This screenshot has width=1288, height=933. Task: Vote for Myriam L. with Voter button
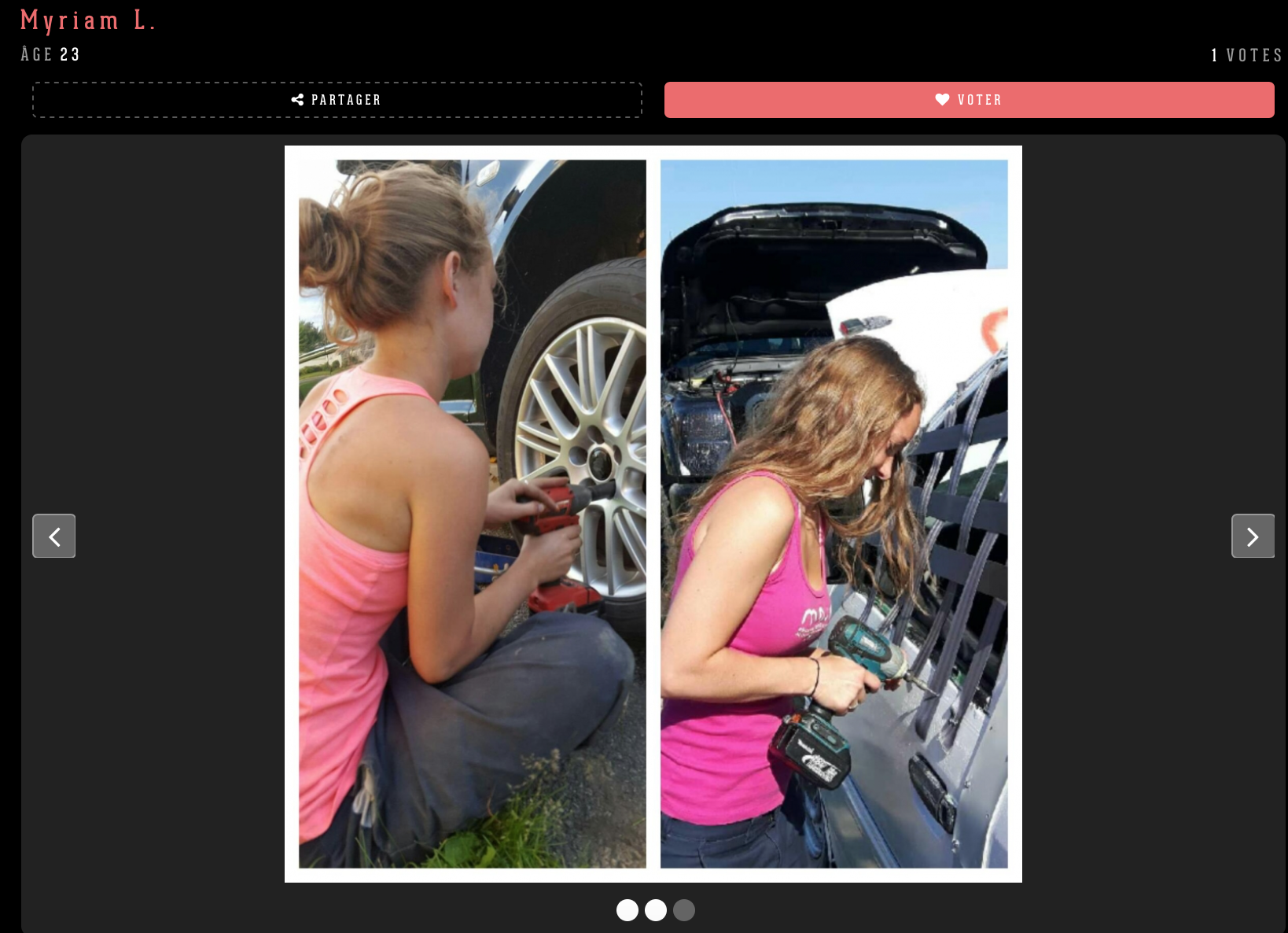[969, 100]
